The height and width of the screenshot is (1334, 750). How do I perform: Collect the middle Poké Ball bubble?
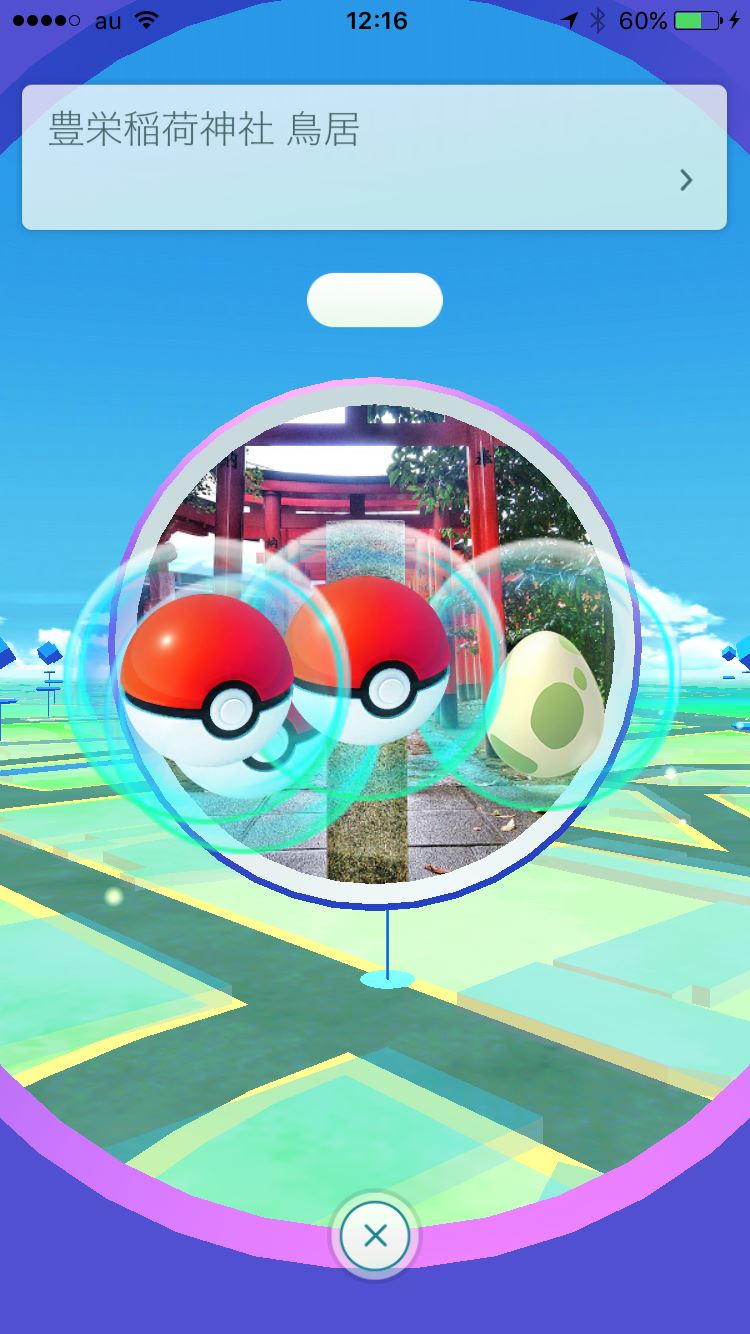[x=368, y=660]
